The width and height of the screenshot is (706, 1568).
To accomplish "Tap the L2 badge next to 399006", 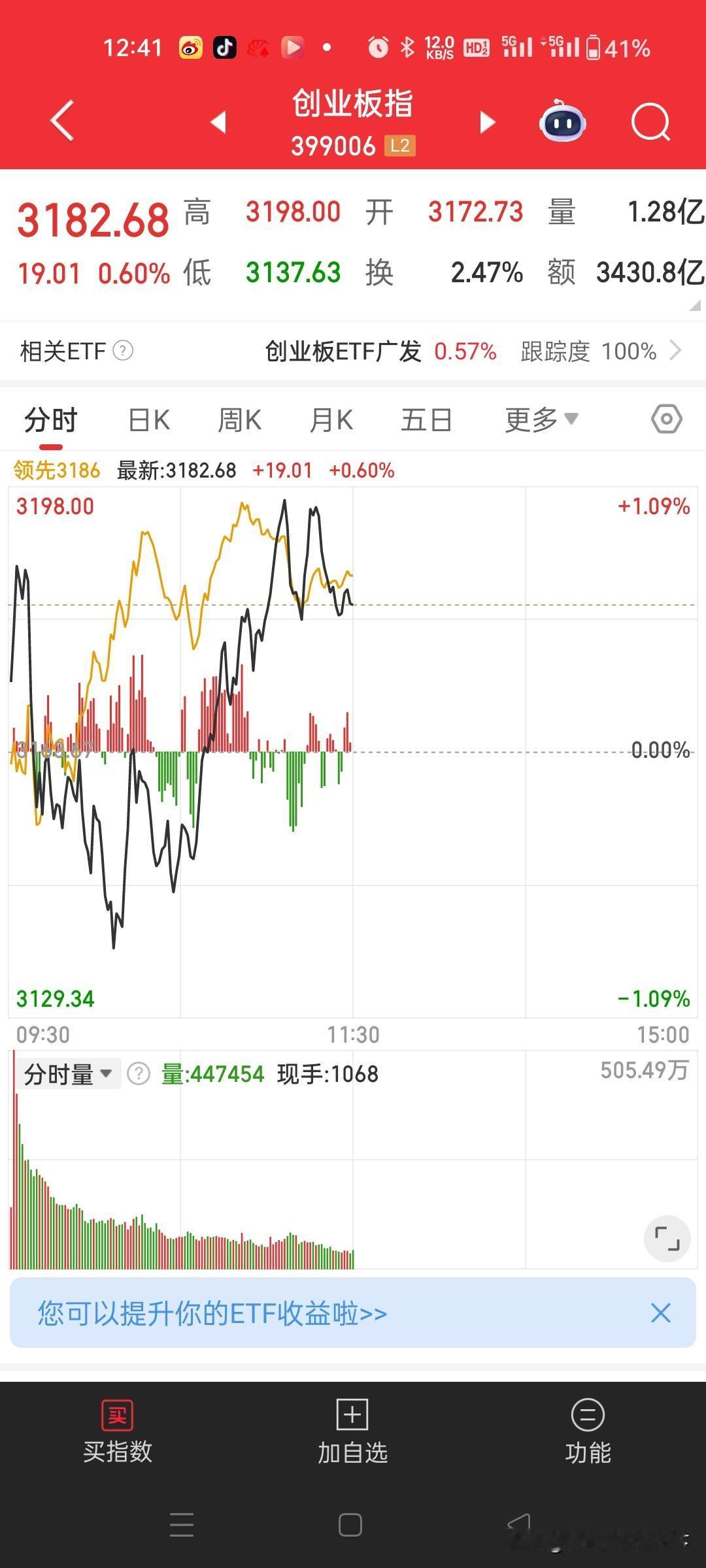I will tap(399, 146).
